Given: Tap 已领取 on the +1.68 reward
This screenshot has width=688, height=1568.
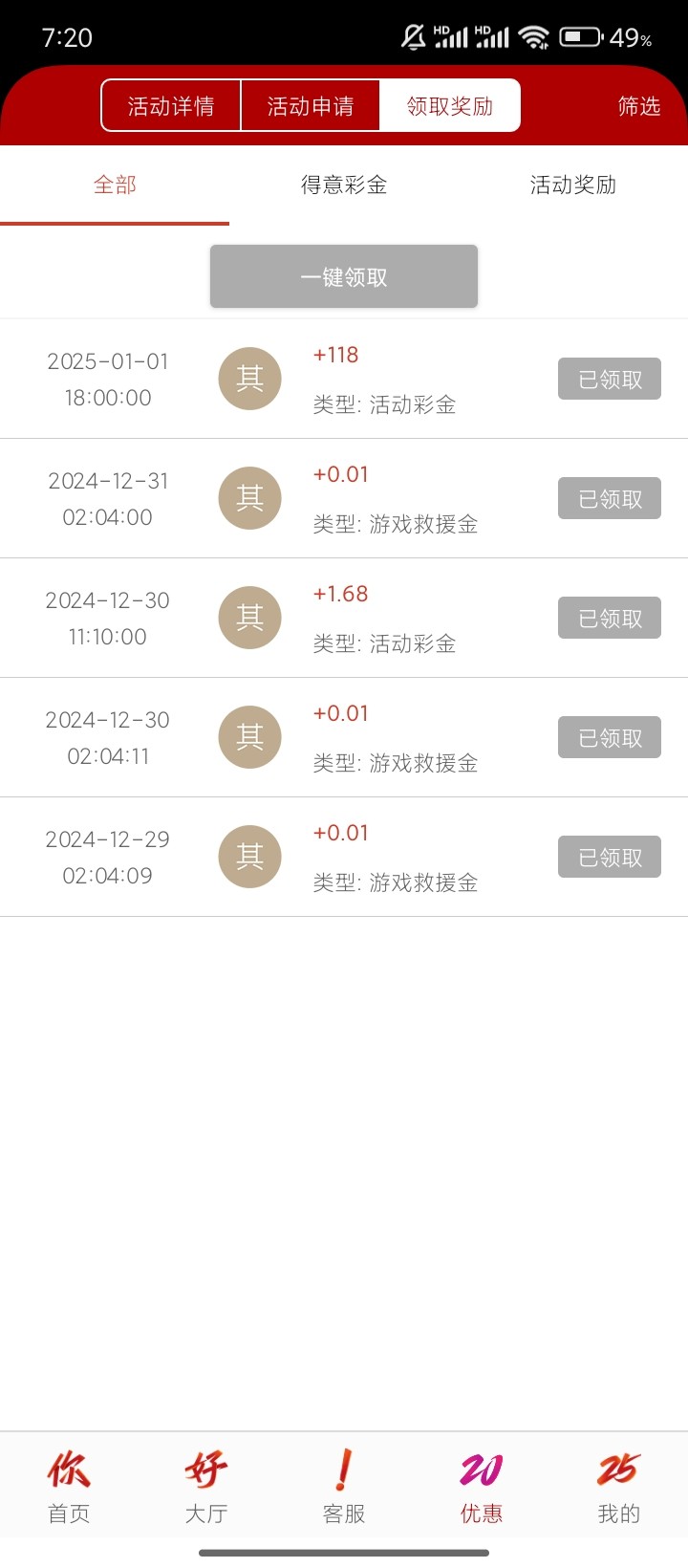Looking at the screenshot, I should pos(610,619).
